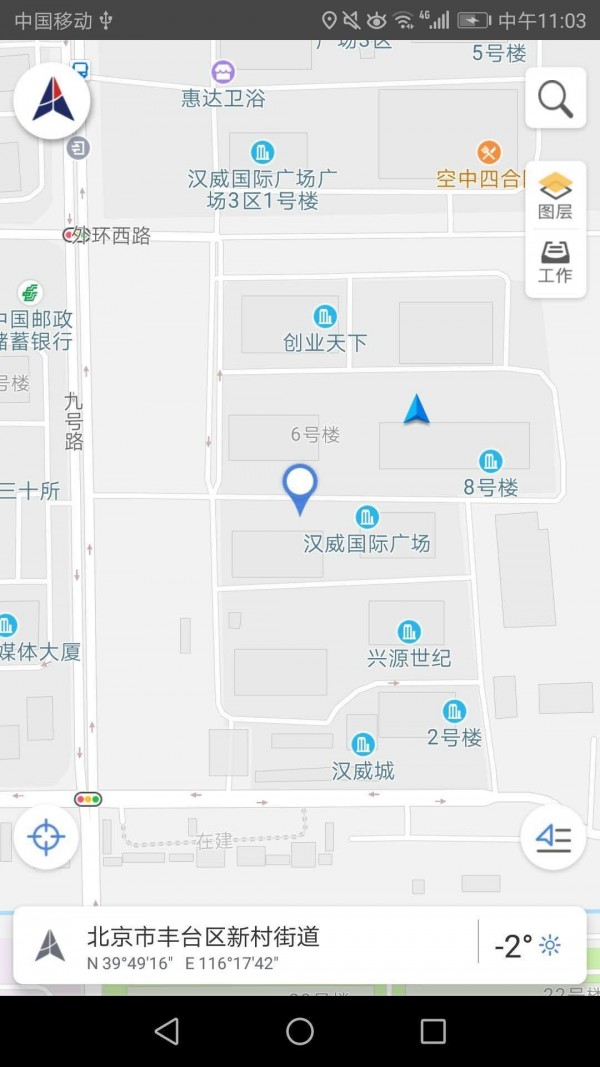Select the 惠达卫浴 shop marker

(x=223, y=72)
